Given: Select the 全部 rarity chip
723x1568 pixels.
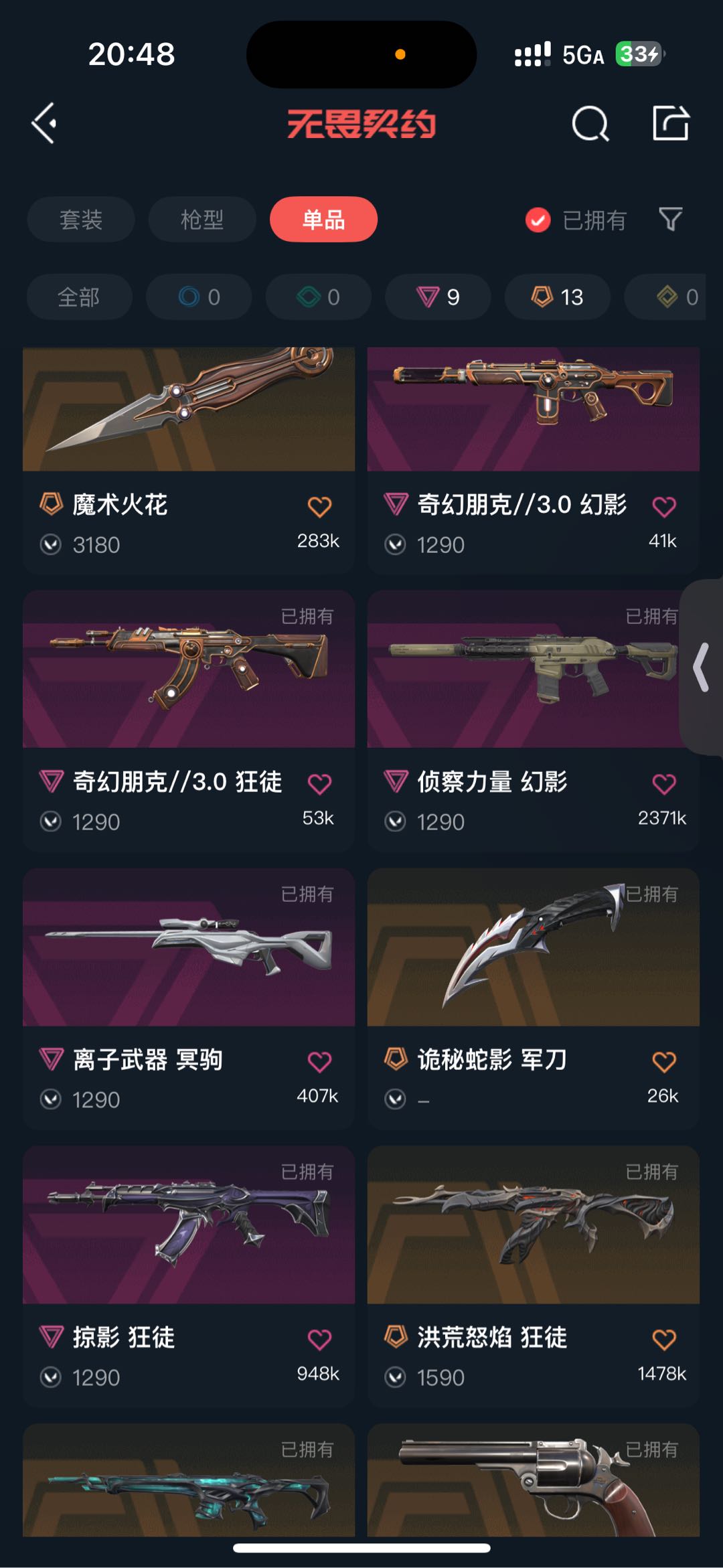Looking at the screenshot, I should pyautogui.click(x=79, y=297).
